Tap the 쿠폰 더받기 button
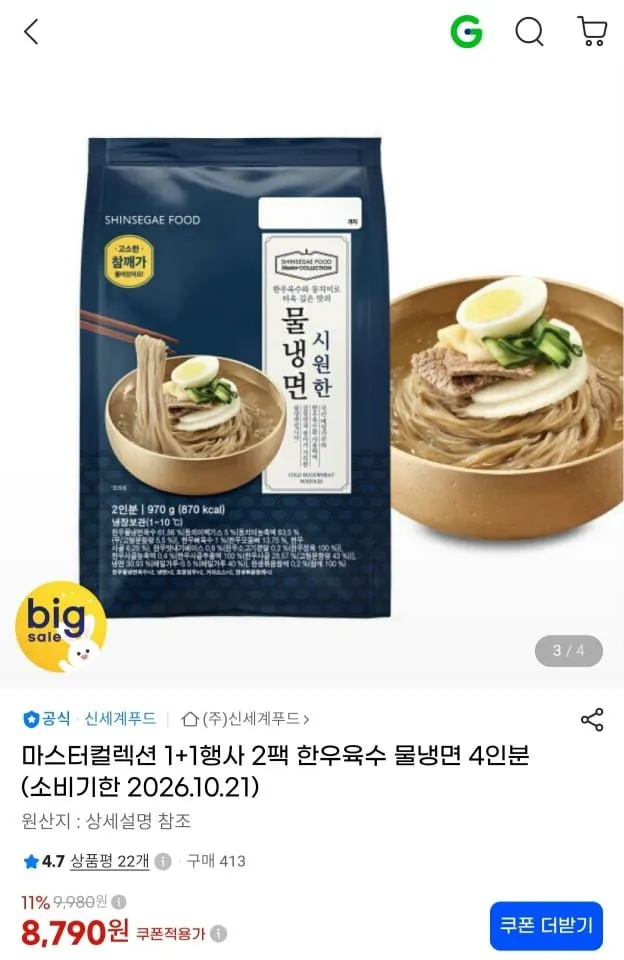The image size is (624, 960). pyautogui.click(x=546, y=925)
